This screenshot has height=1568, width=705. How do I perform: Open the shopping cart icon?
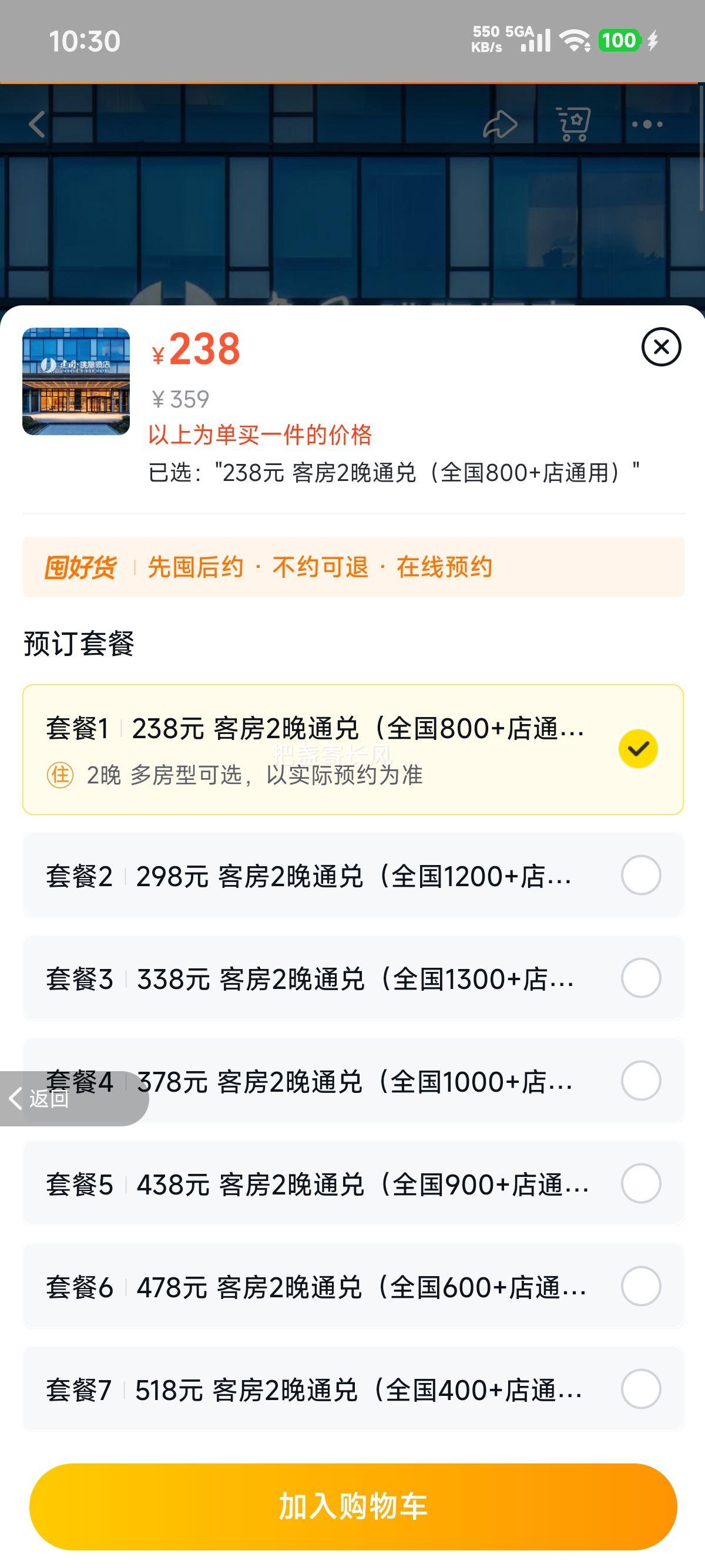pos(573,124)
